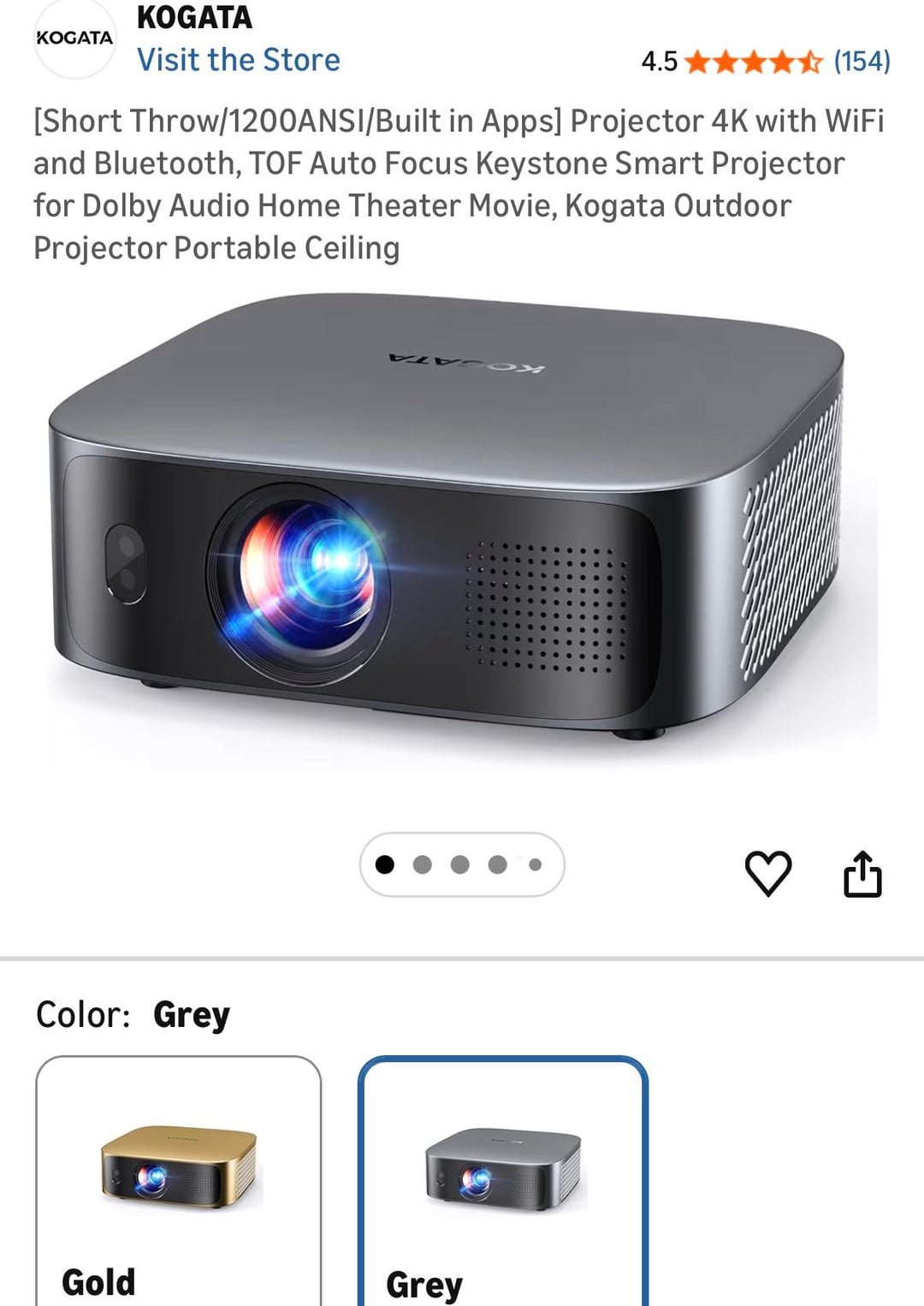Share this projector listing
This screenshot has width=924, height=1306.
(862, 874)
